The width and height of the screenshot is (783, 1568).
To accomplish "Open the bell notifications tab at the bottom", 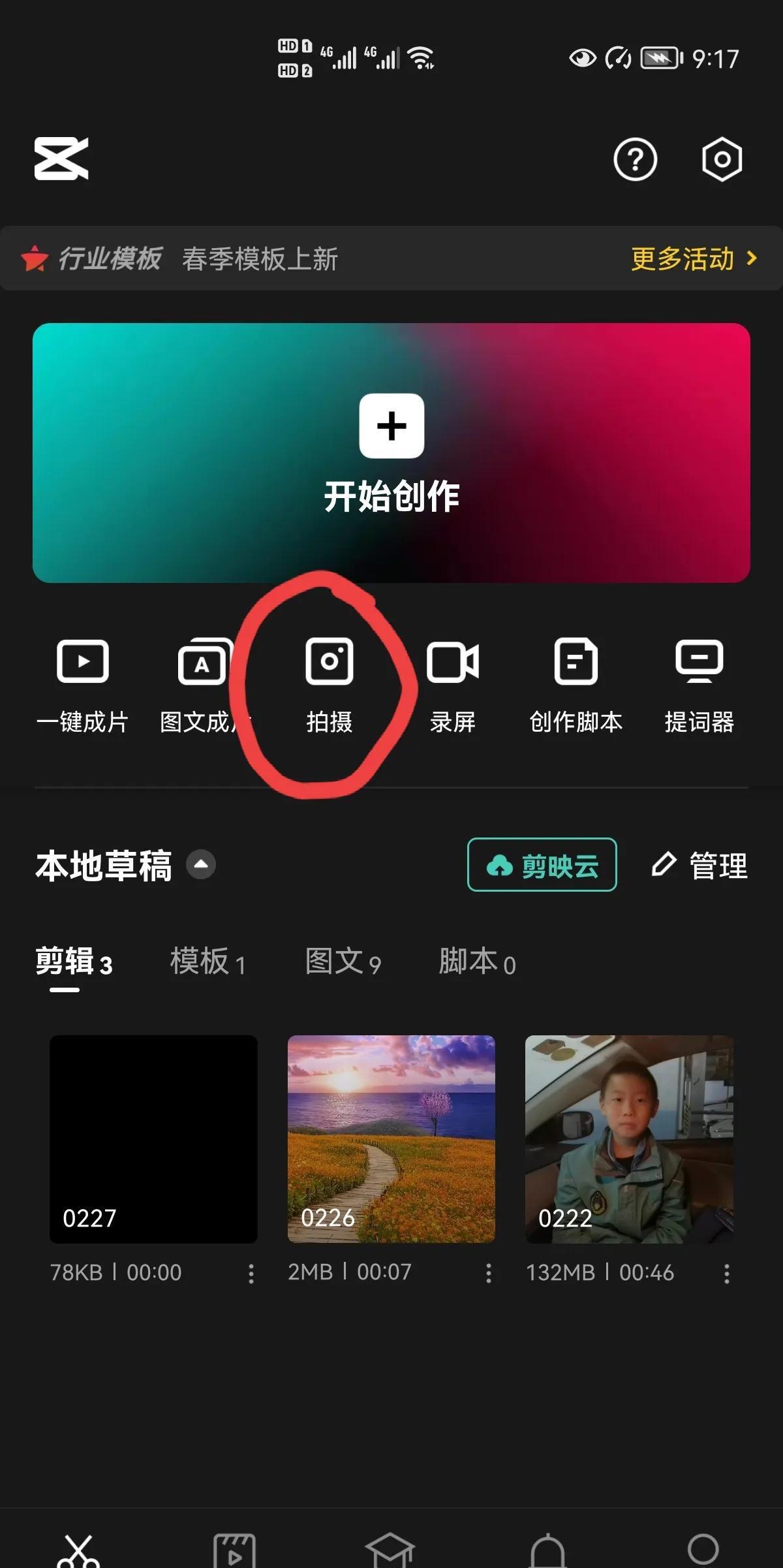I will 547,1551.
